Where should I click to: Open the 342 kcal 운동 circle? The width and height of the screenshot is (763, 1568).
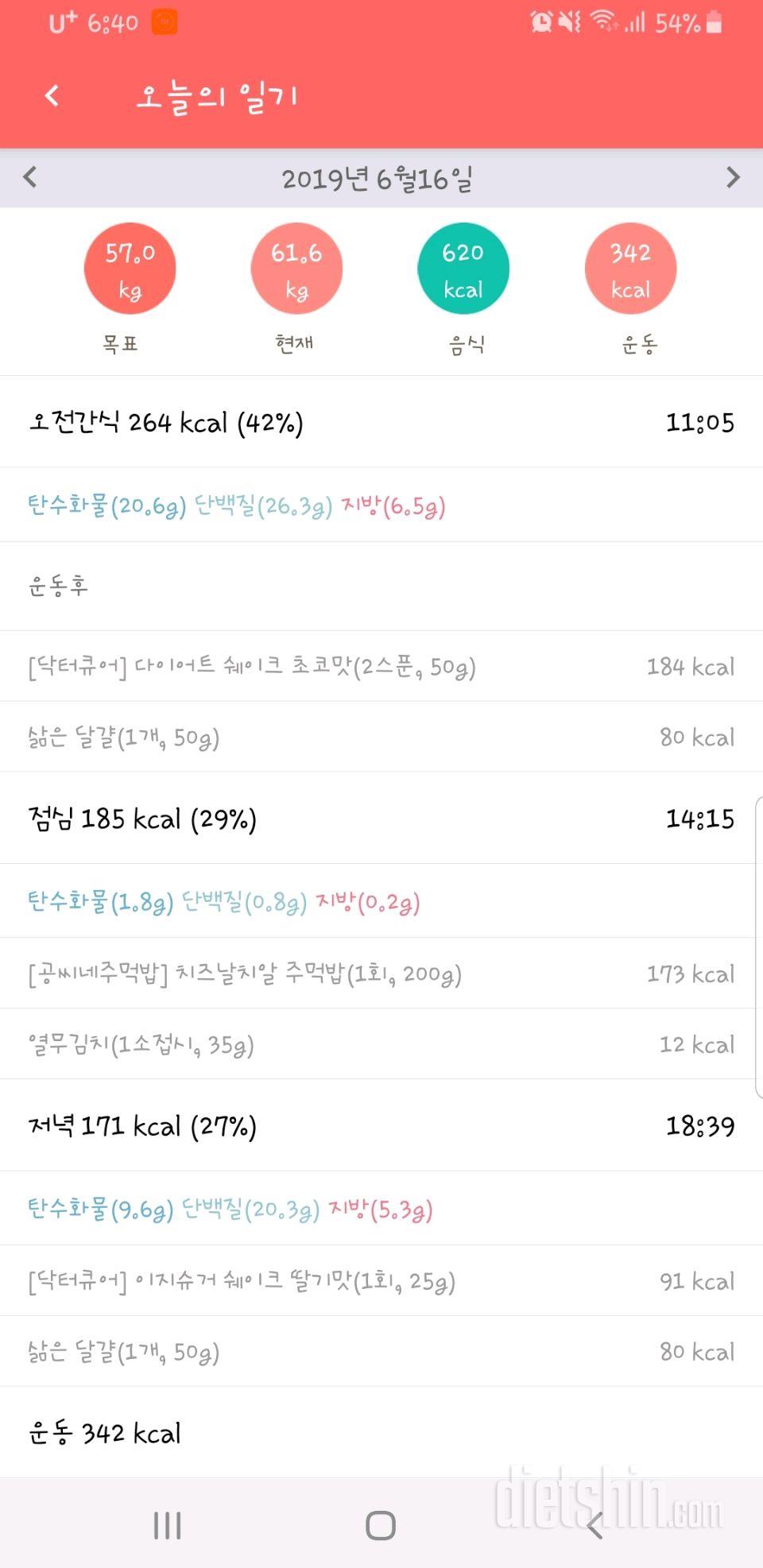coord(630,269)
